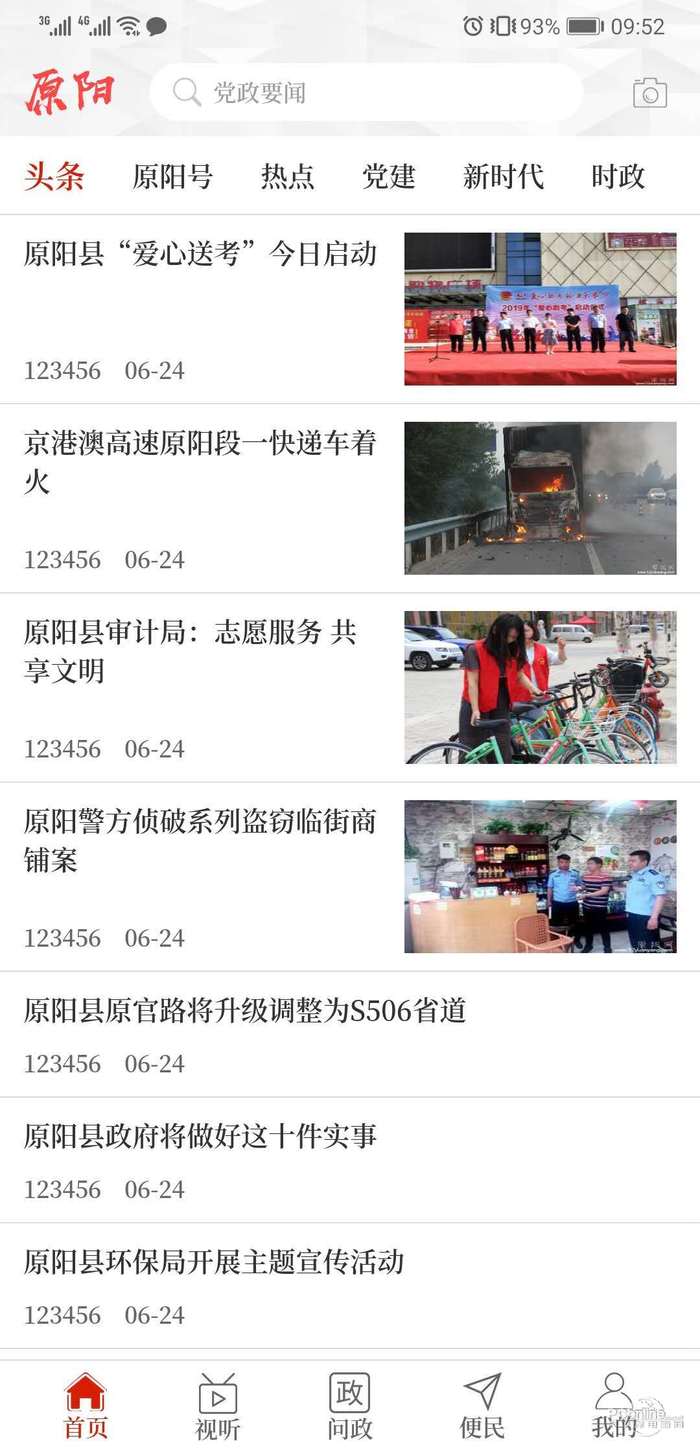Read 原阳县政府将做好这十件实事
700x1454 pixels.
tap(200, 1136)
